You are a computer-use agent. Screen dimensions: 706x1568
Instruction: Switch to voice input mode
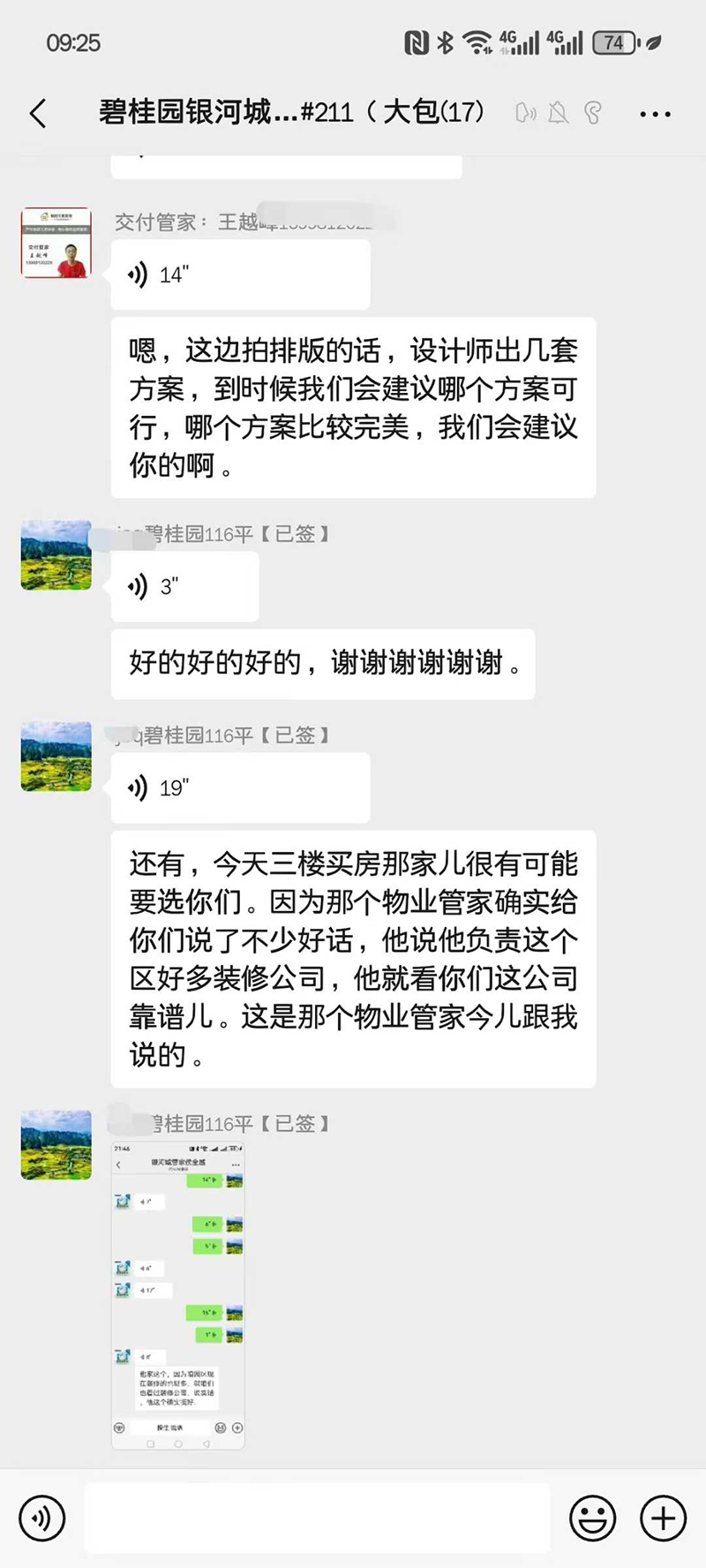41,1518
